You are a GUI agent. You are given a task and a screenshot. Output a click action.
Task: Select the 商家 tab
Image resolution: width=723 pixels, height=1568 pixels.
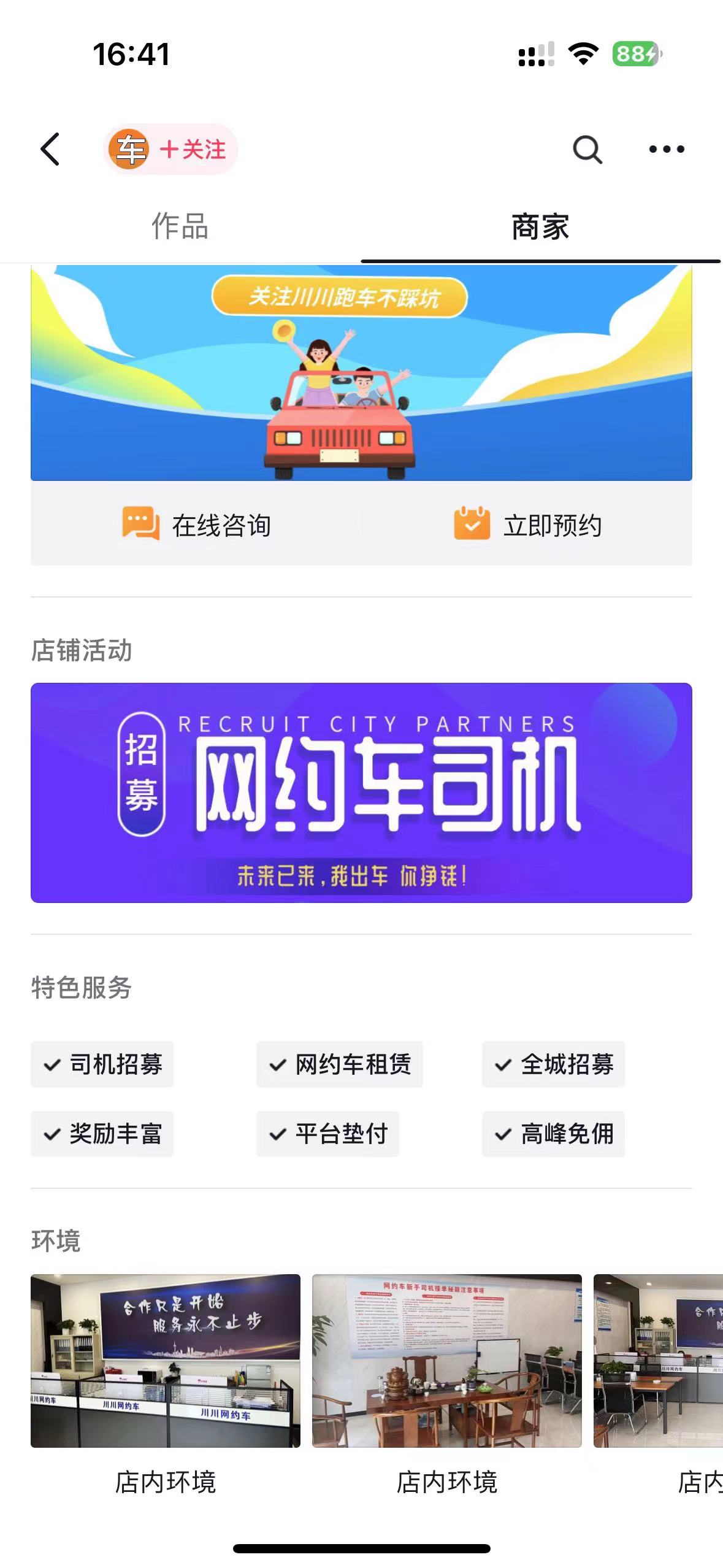[540, 226]
